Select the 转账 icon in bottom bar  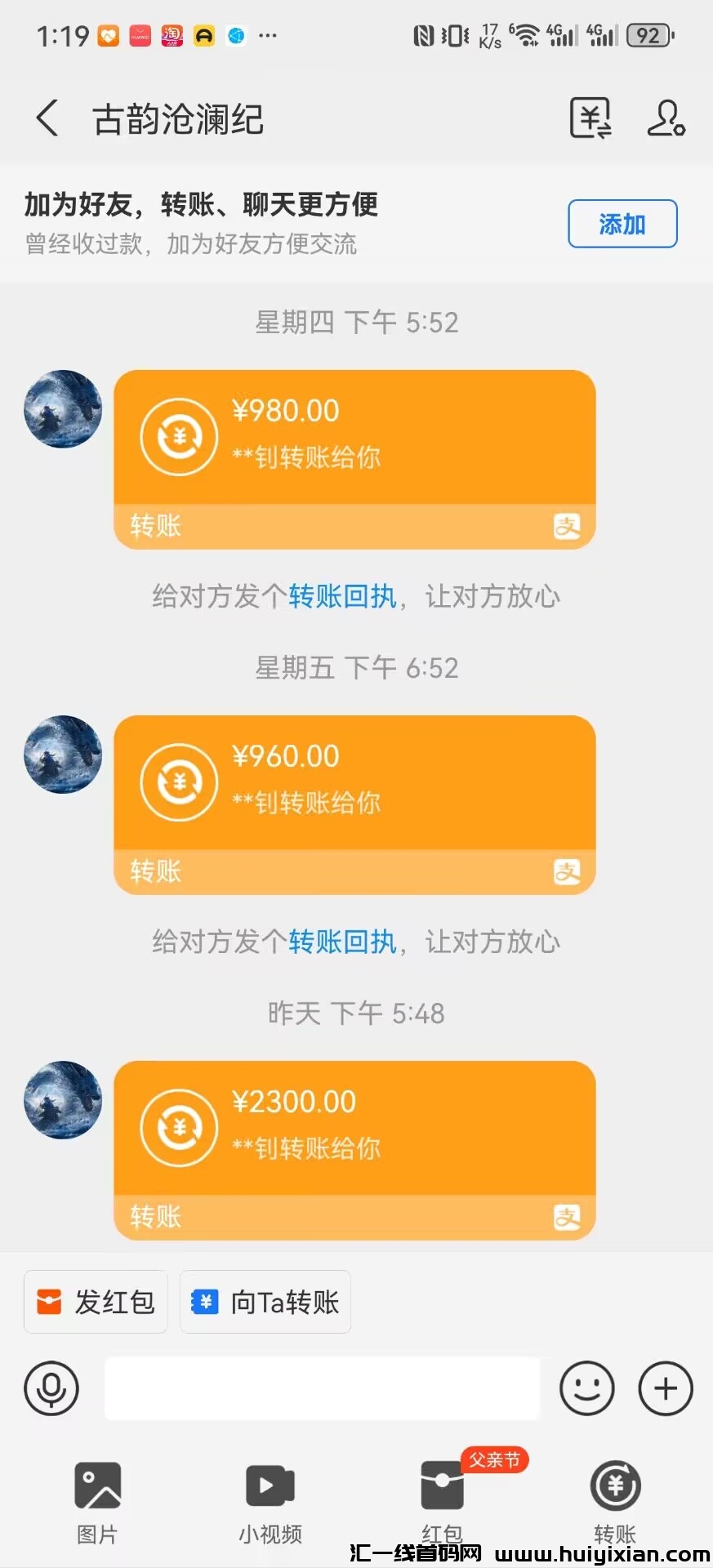pos(614,1503)
